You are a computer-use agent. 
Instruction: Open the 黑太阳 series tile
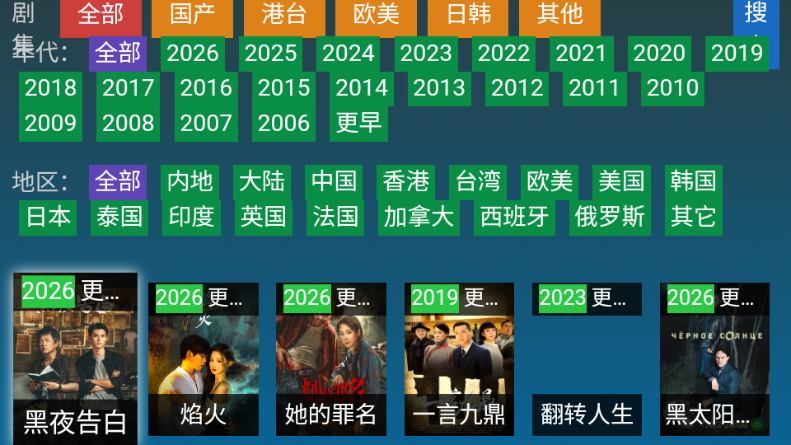coord(714,360)
